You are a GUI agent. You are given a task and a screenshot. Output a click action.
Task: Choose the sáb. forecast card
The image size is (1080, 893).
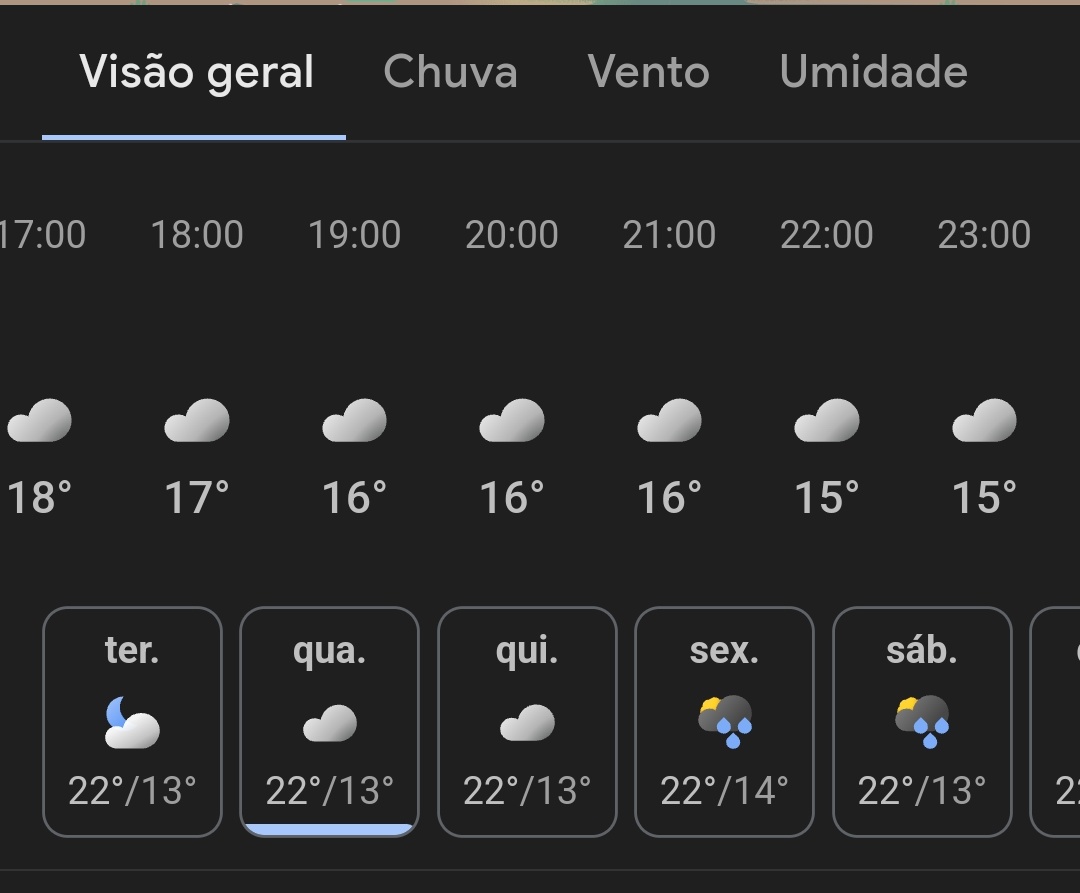point(922,721)
